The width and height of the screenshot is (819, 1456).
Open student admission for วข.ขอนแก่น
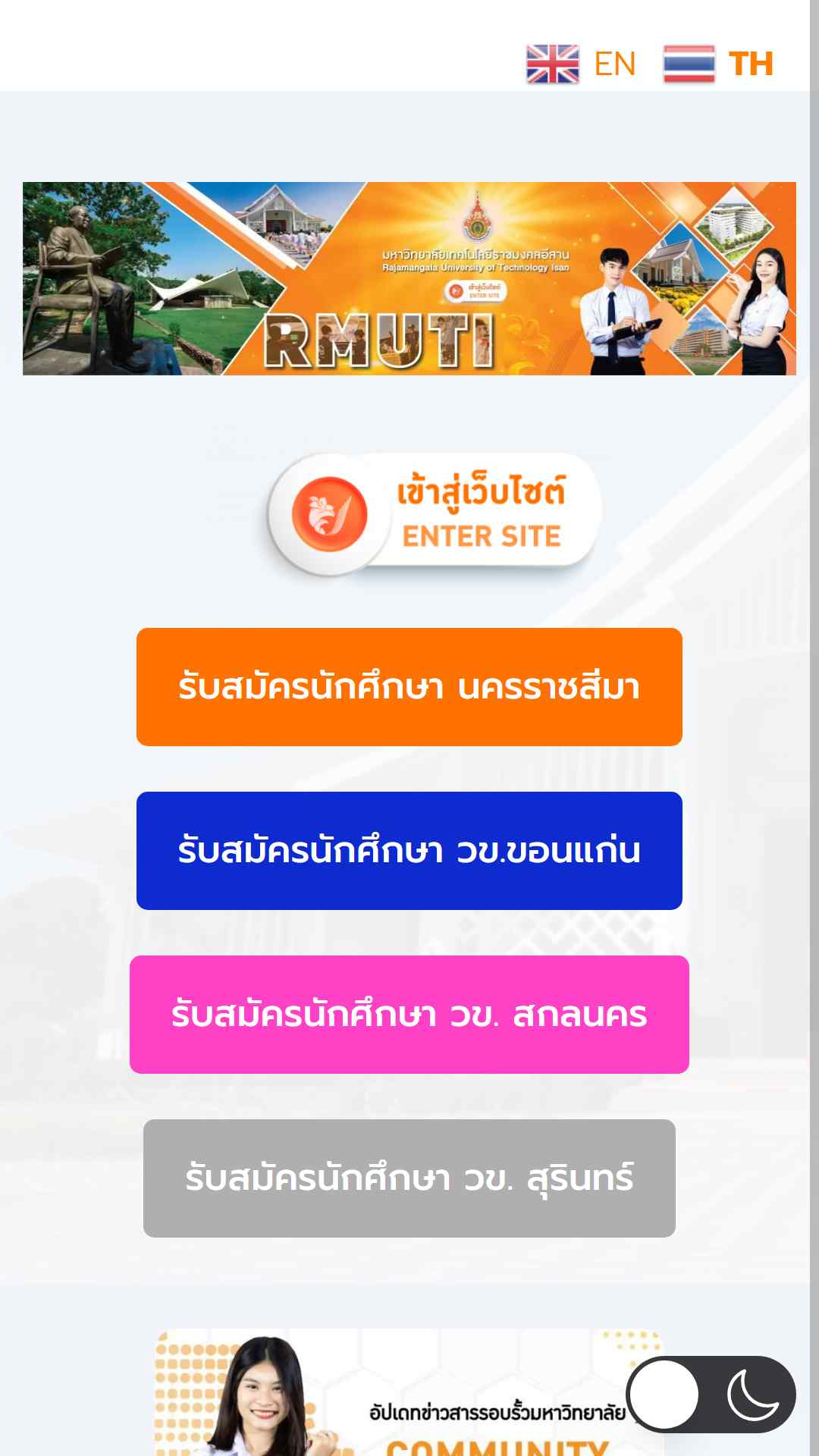click(x=409, y=851)
